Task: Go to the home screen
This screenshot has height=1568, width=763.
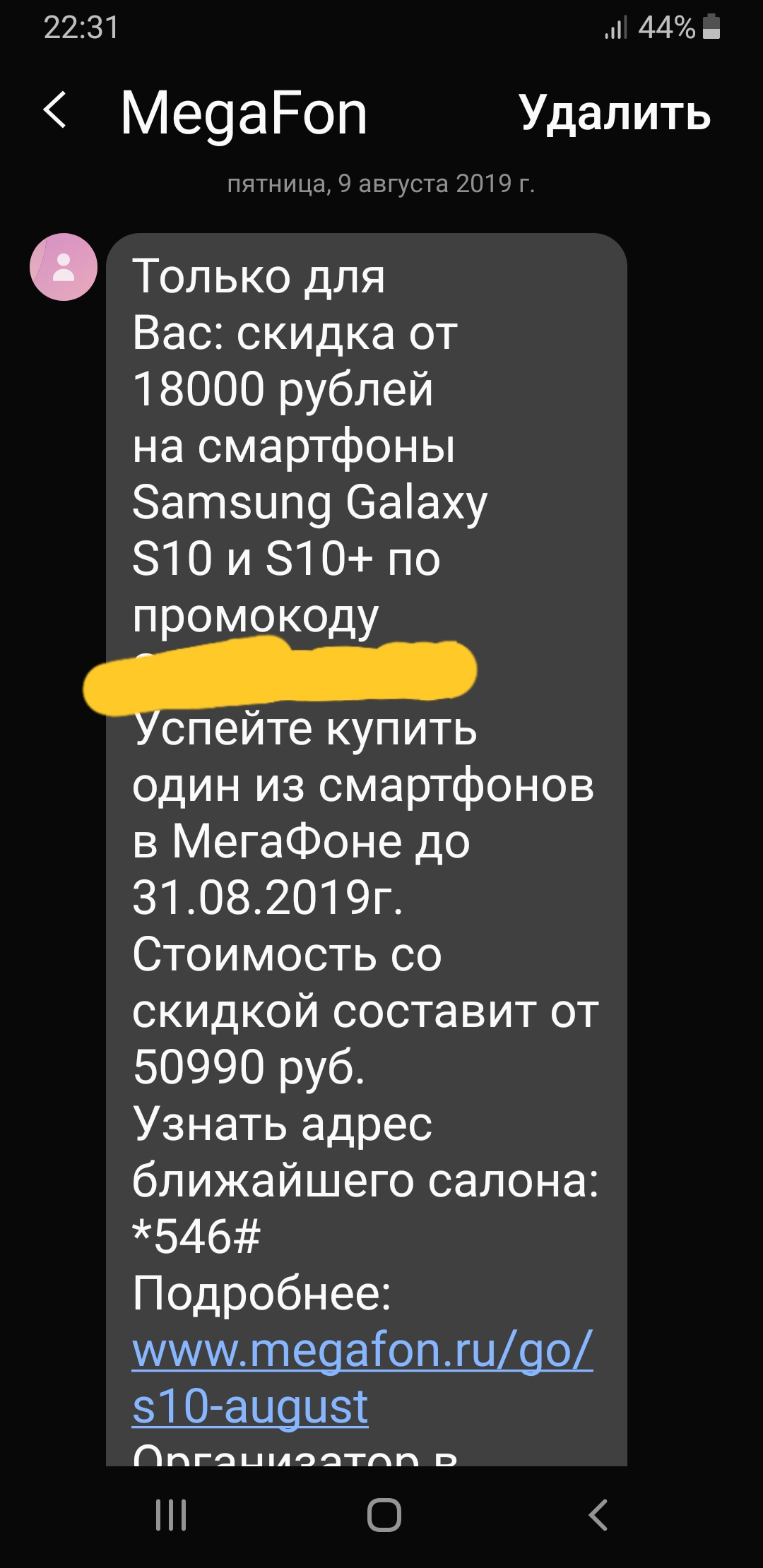Action: click(384, 1514)
